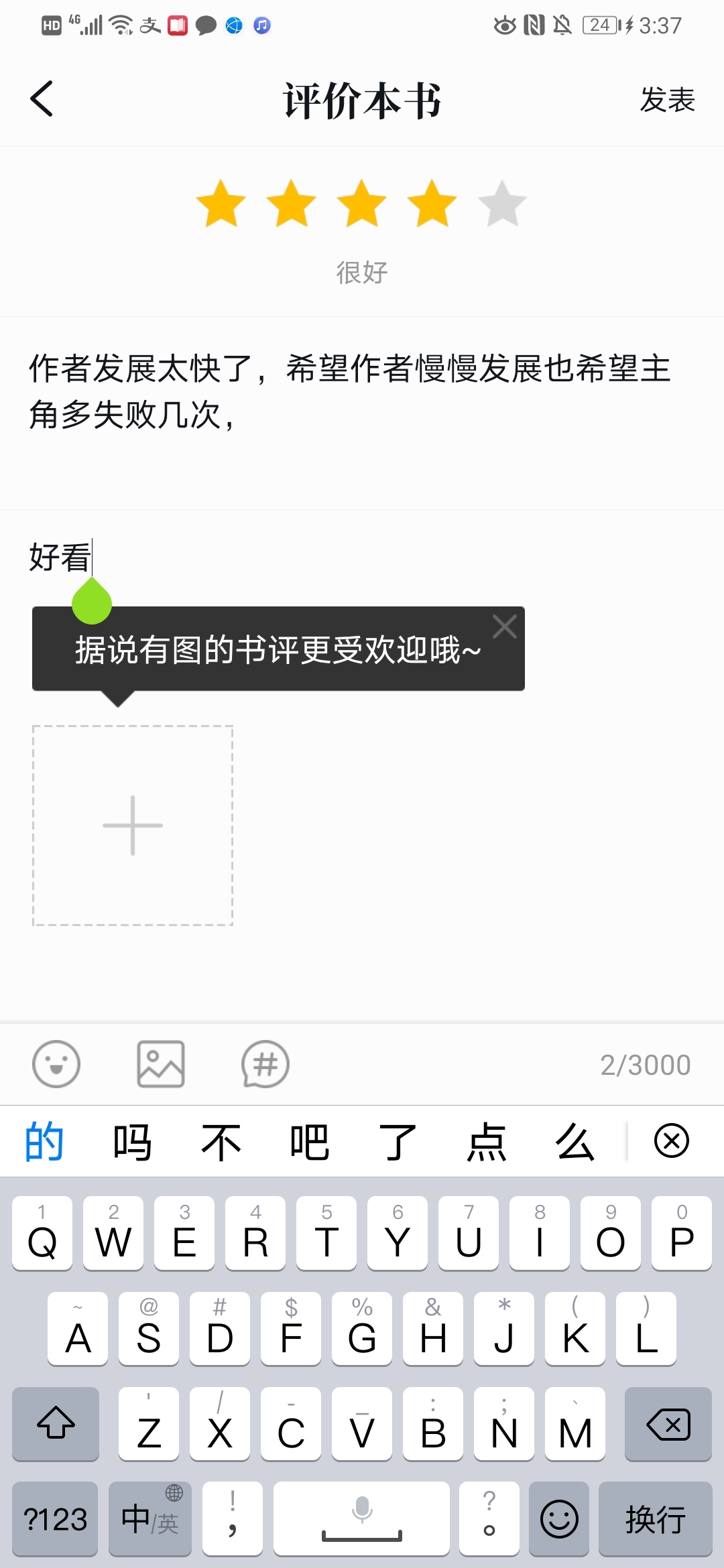
Task: Add a hashtag topic to the review
Action: (x=265, y=1063)
